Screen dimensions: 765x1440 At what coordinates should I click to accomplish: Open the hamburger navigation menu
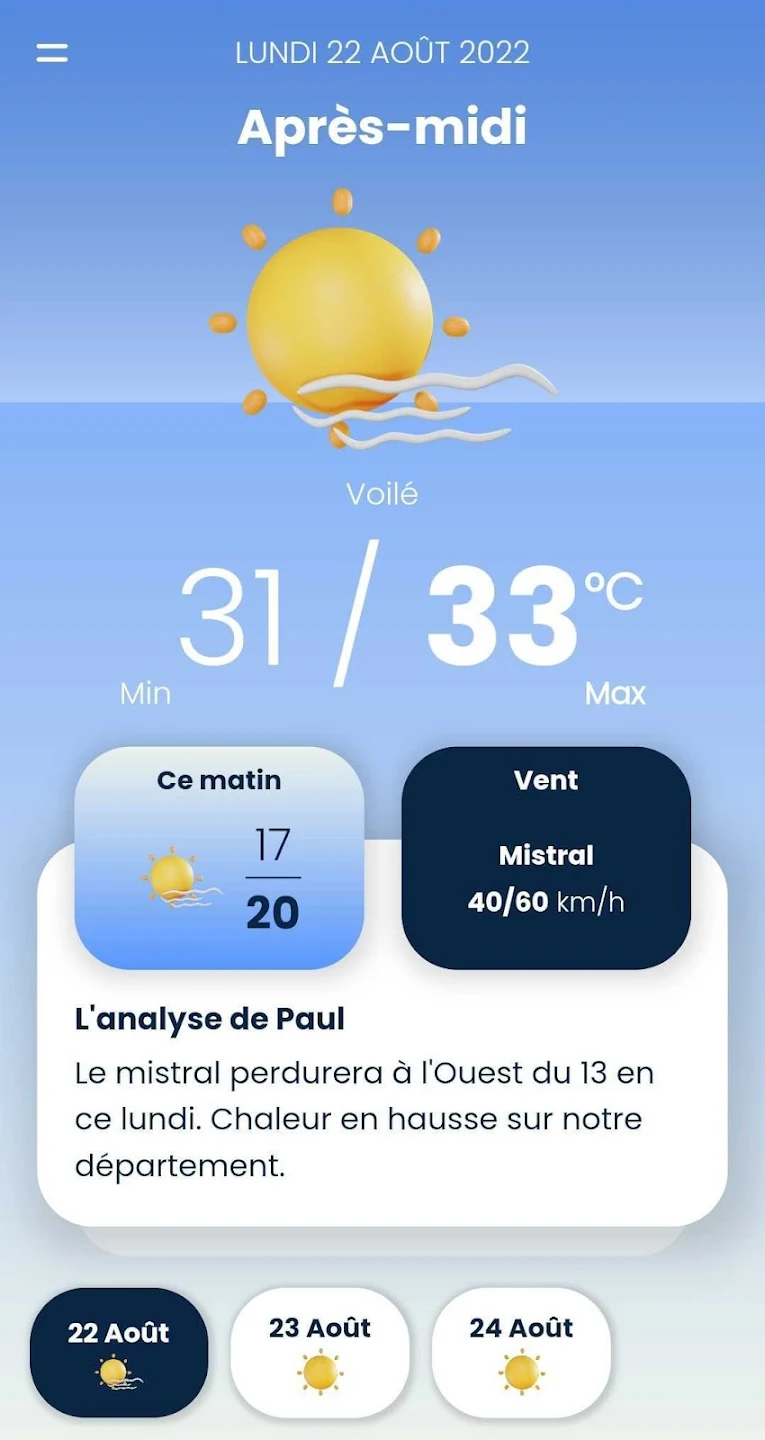click(52, 53)
